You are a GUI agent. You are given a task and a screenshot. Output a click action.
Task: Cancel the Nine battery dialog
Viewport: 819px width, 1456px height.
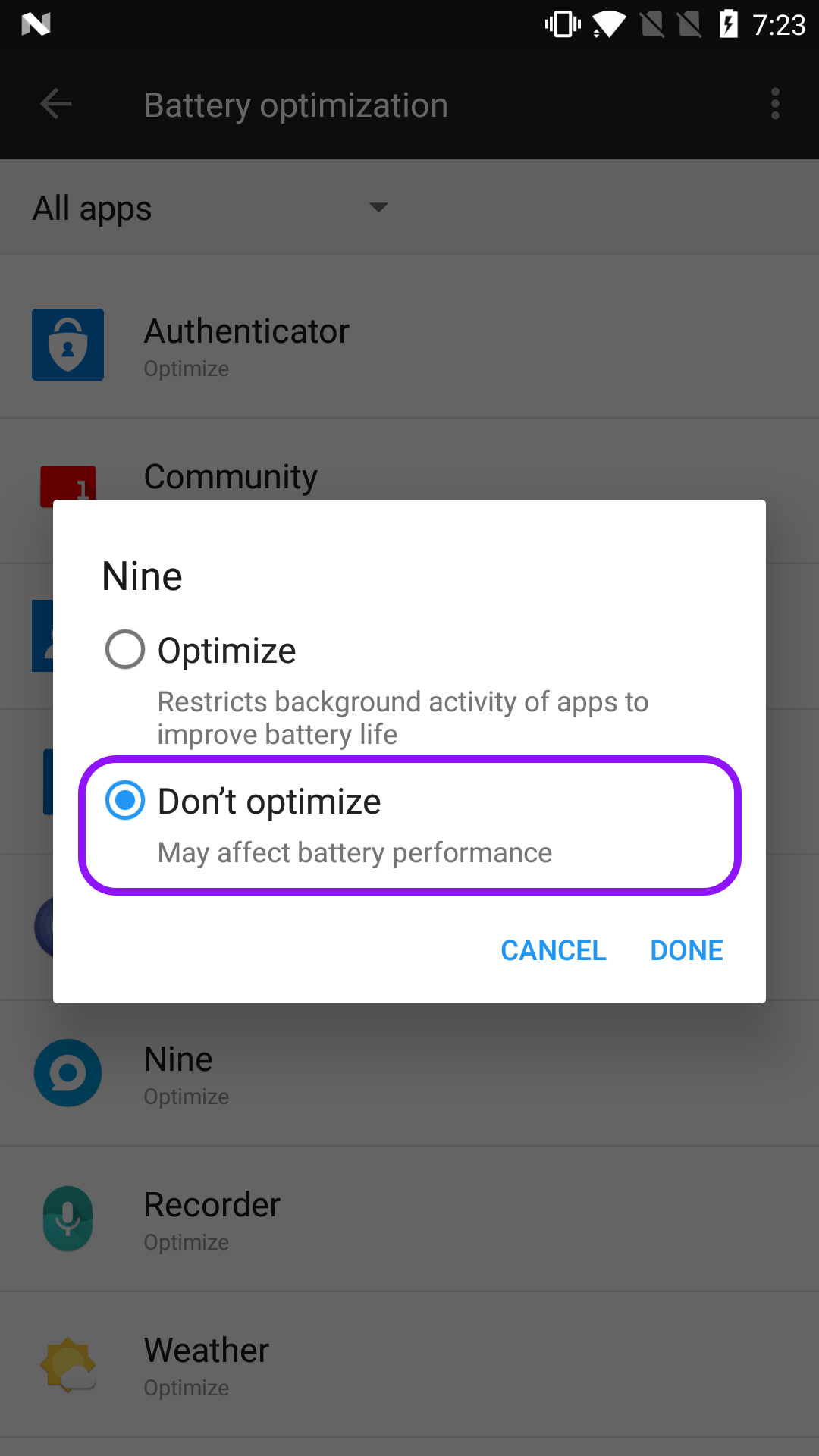[553, 950]
